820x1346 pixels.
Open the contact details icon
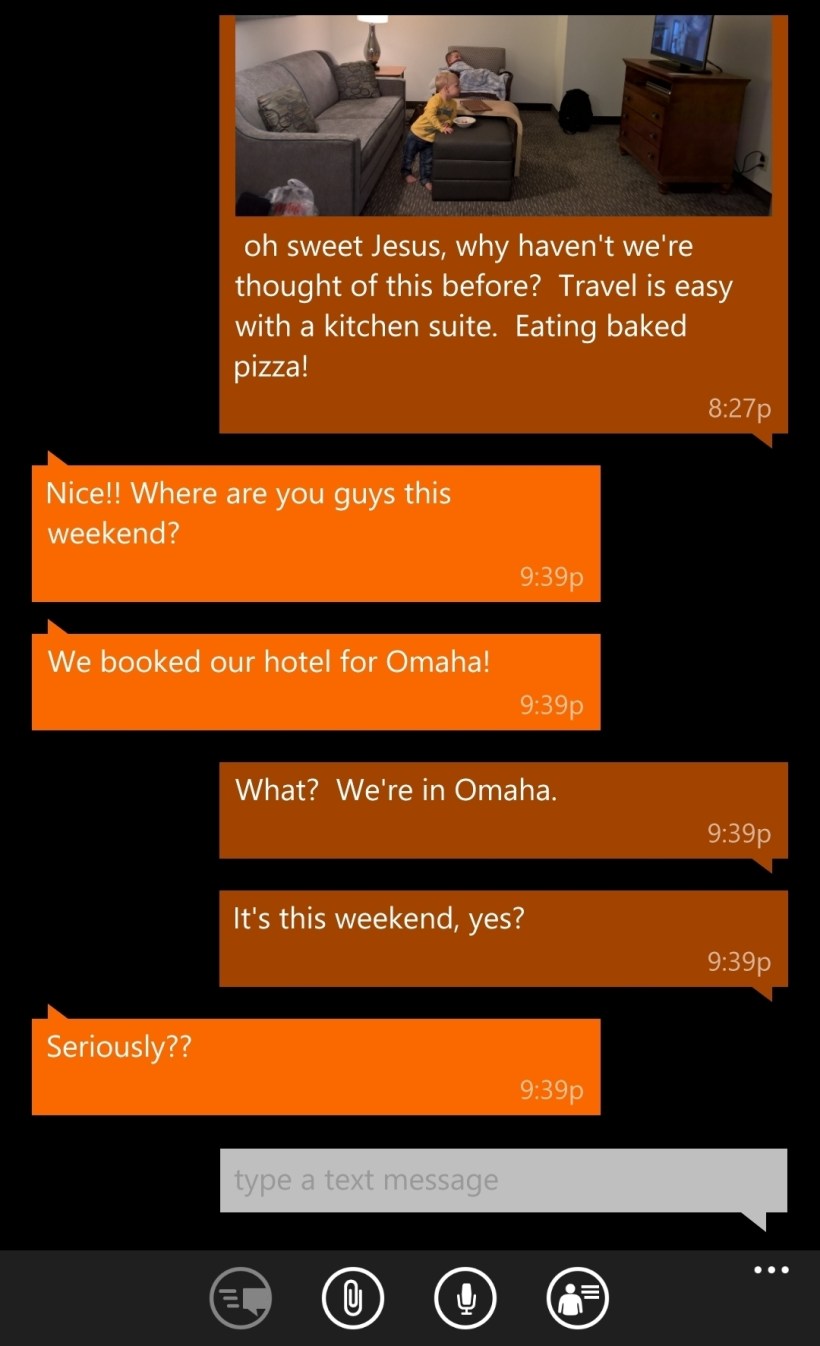click(578, 1299)
